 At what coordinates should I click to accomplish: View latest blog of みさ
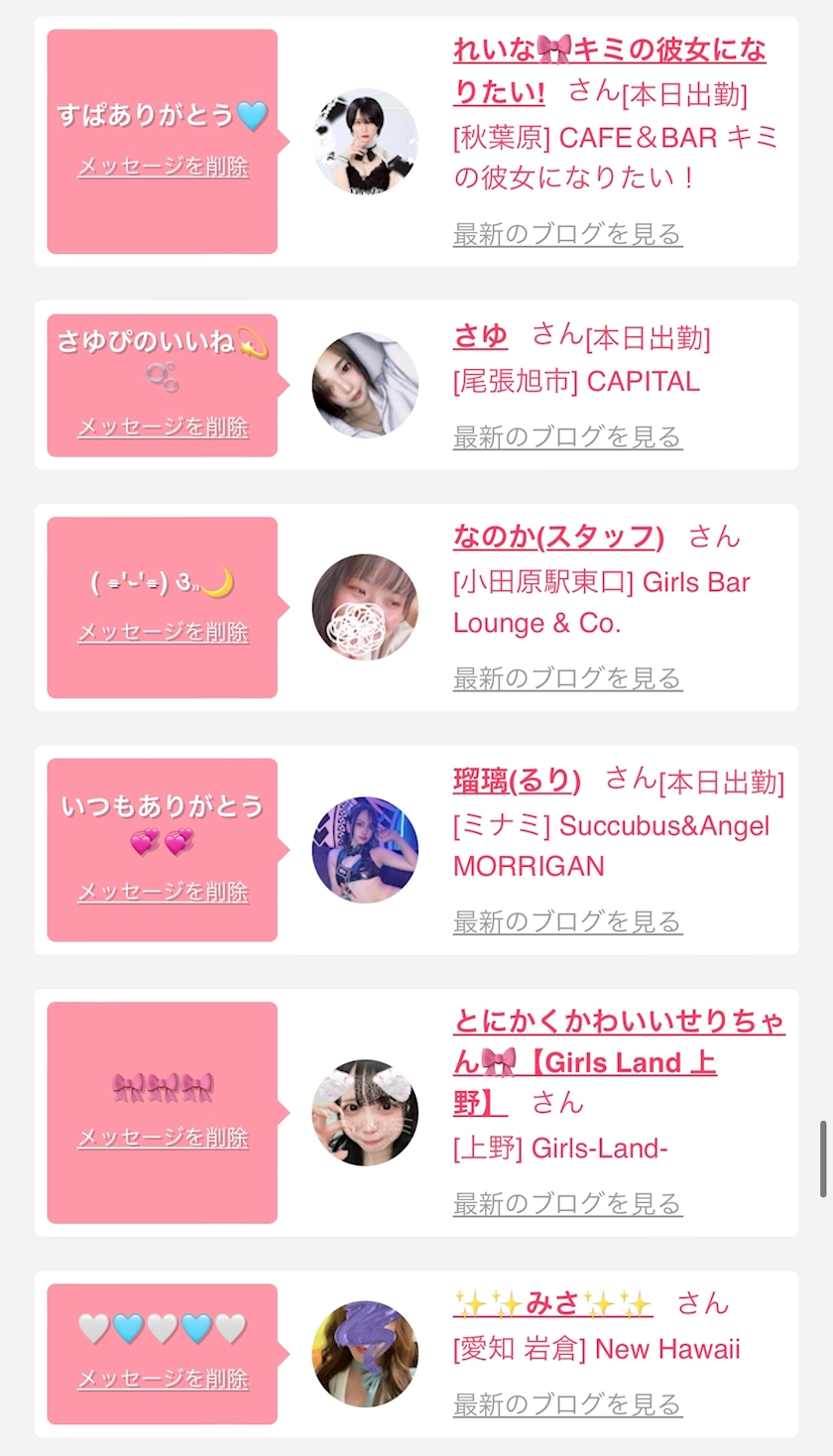pyautogui.click(x=567, y=1404)
